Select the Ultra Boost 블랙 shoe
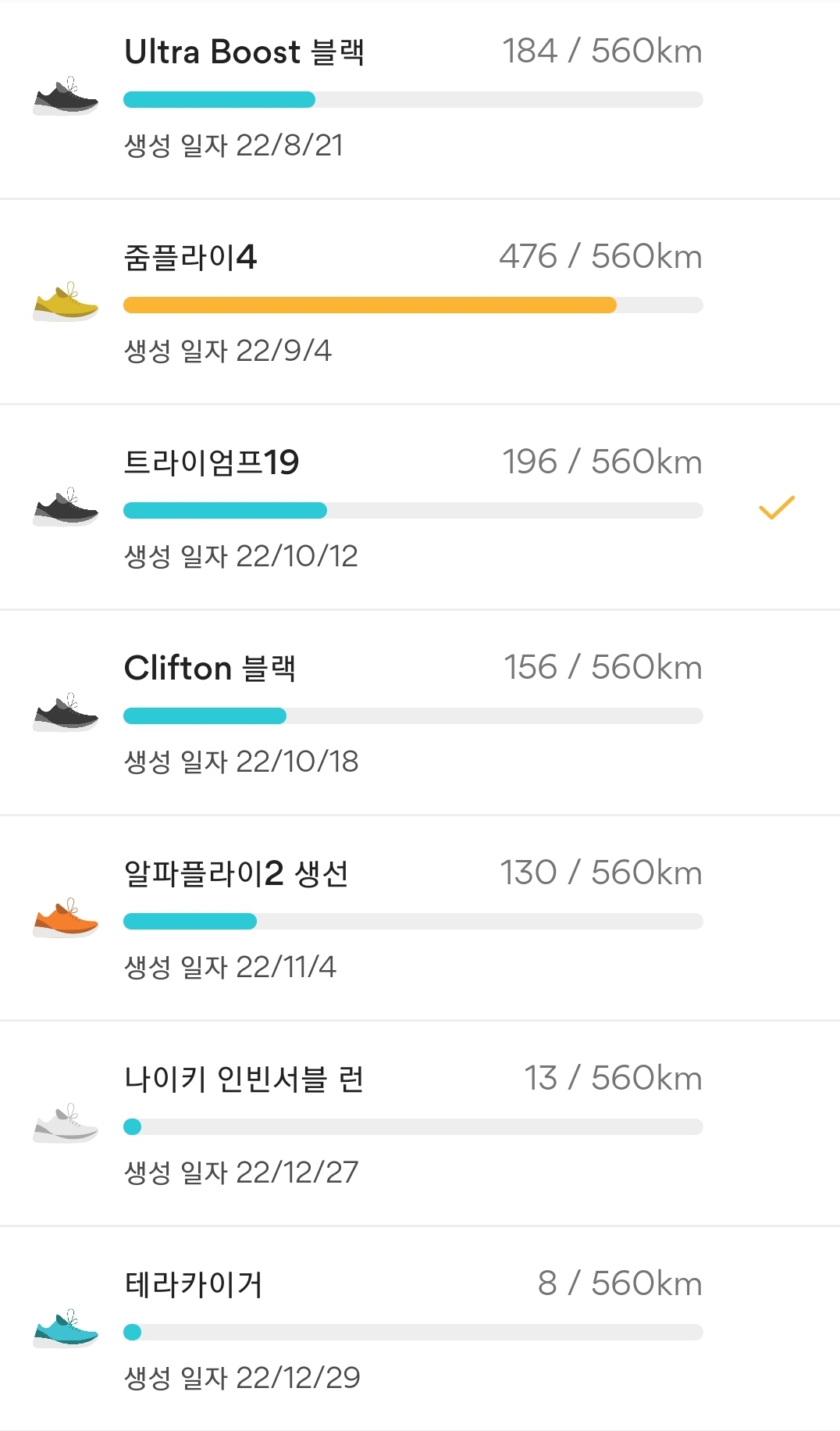The height and width of the screenshot is (1431, 840). 420,99
